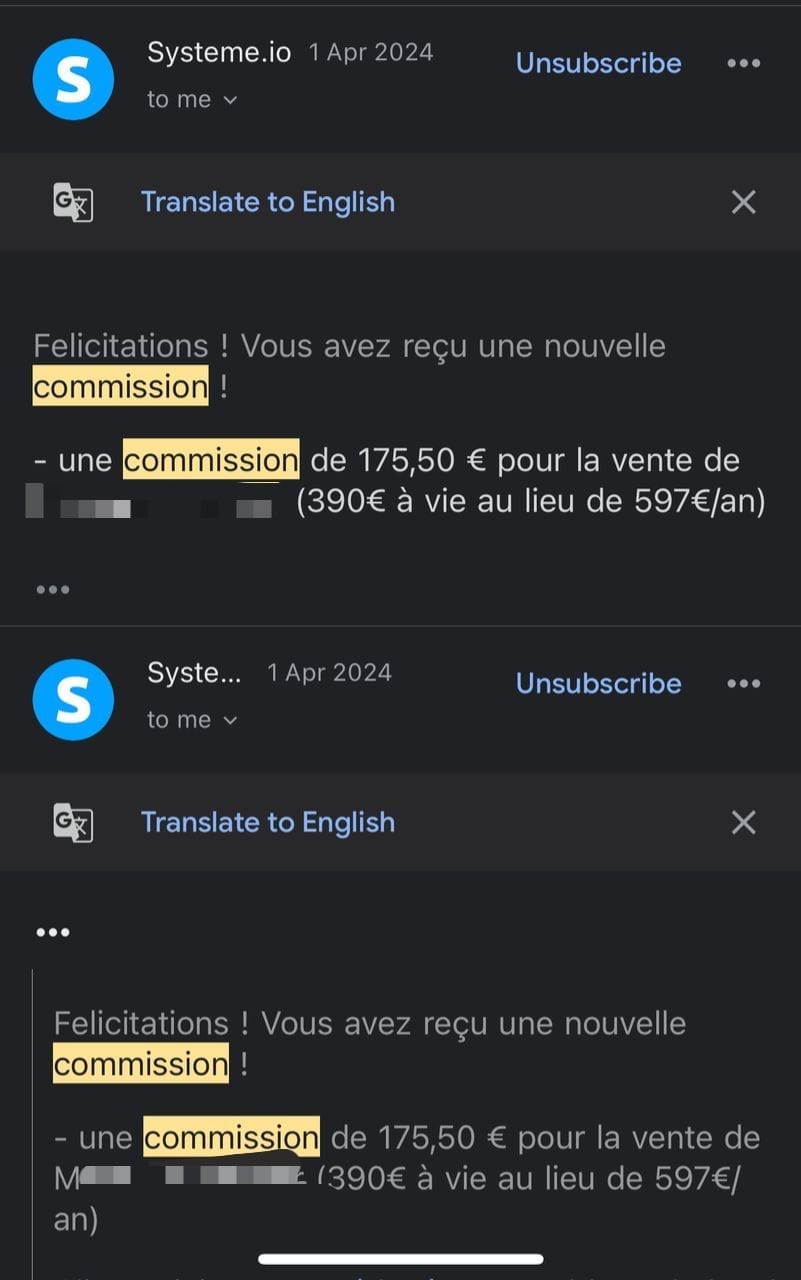
Task: Unsubscribe from the first Systeme.io email
Action: pyautogui.click(x=598, y=63)
